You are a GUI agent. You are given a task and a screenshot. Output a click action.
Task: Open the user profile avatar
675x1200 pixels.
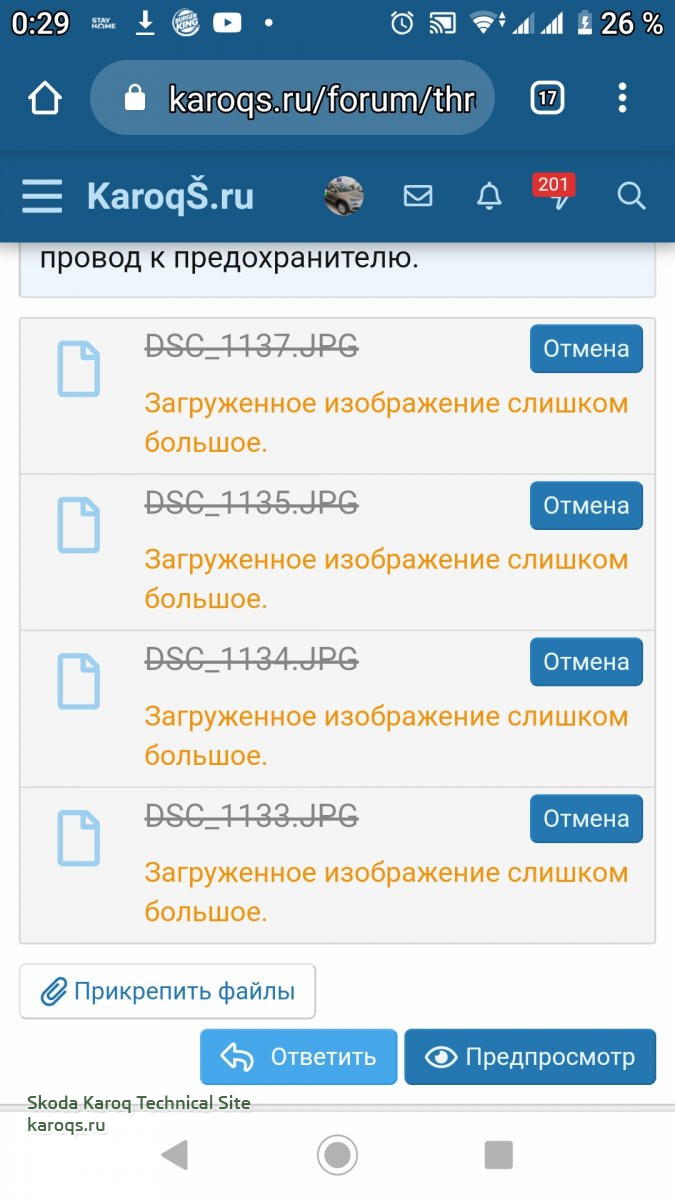click(x=344, y=196)
